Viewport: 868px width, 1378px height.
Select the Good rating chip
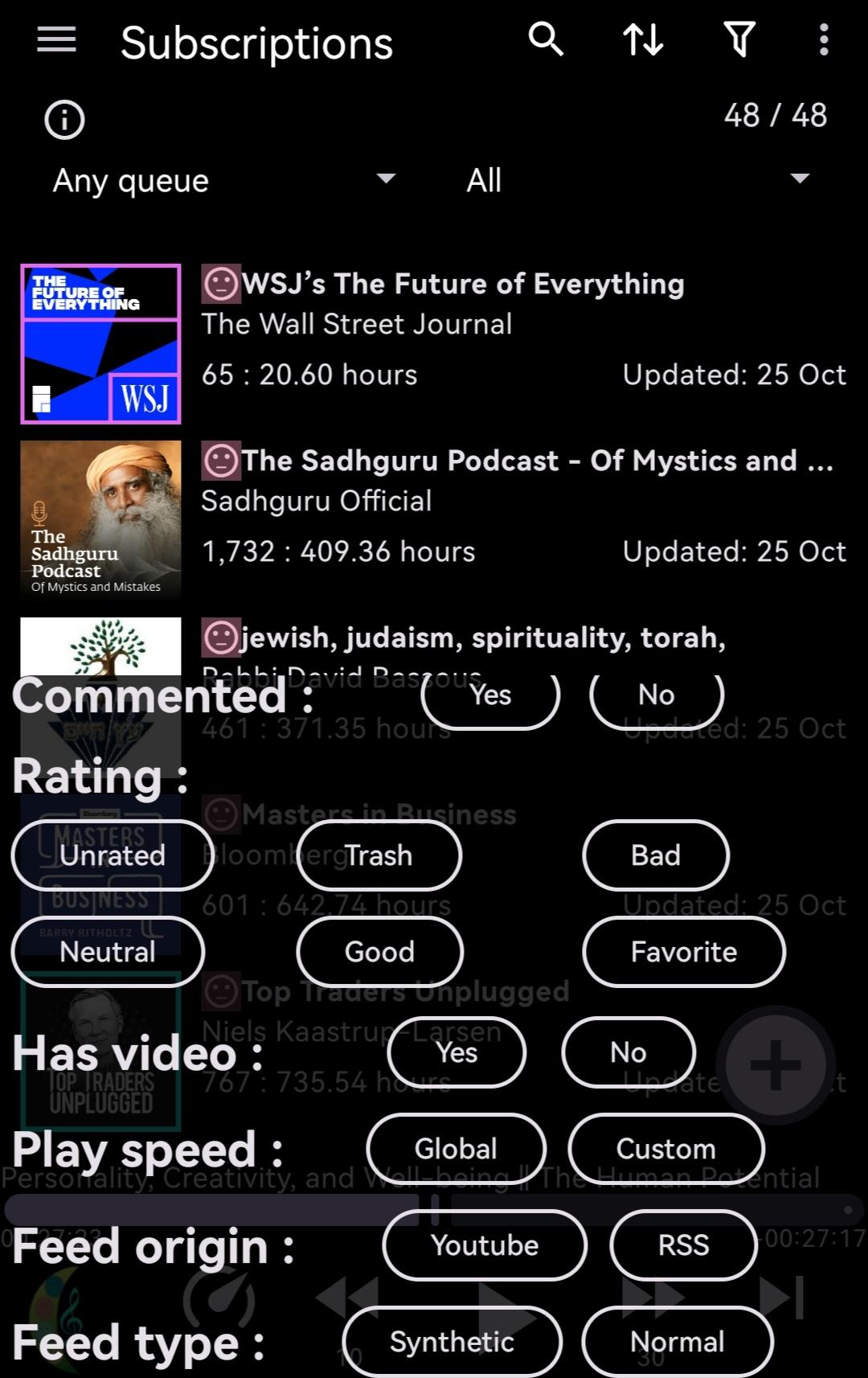(x=379, y=952)
